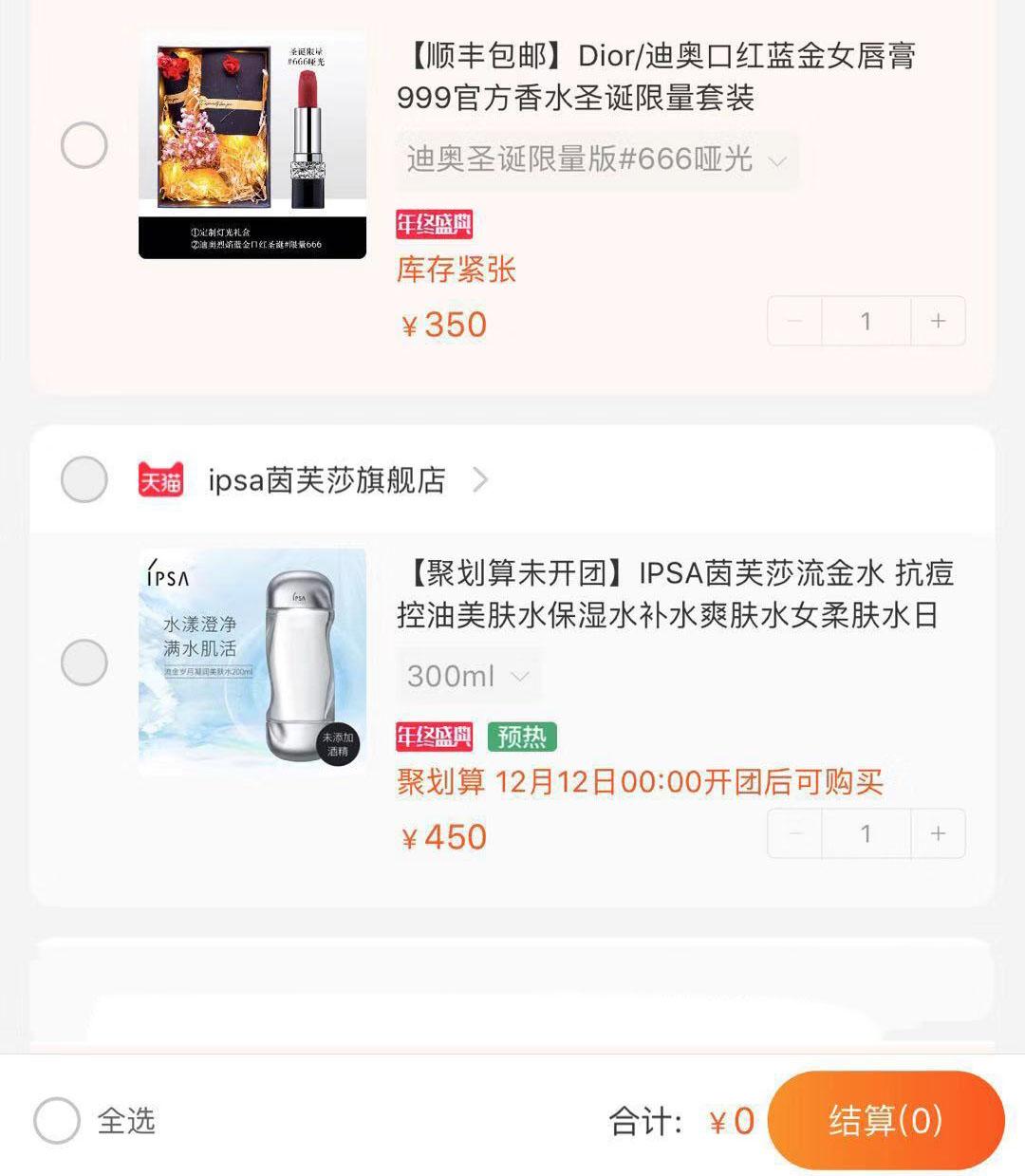Screen dimensions: 1025x1176
Task: Open the 300ml size dropdown for IPSA
Action: (468, 676)
